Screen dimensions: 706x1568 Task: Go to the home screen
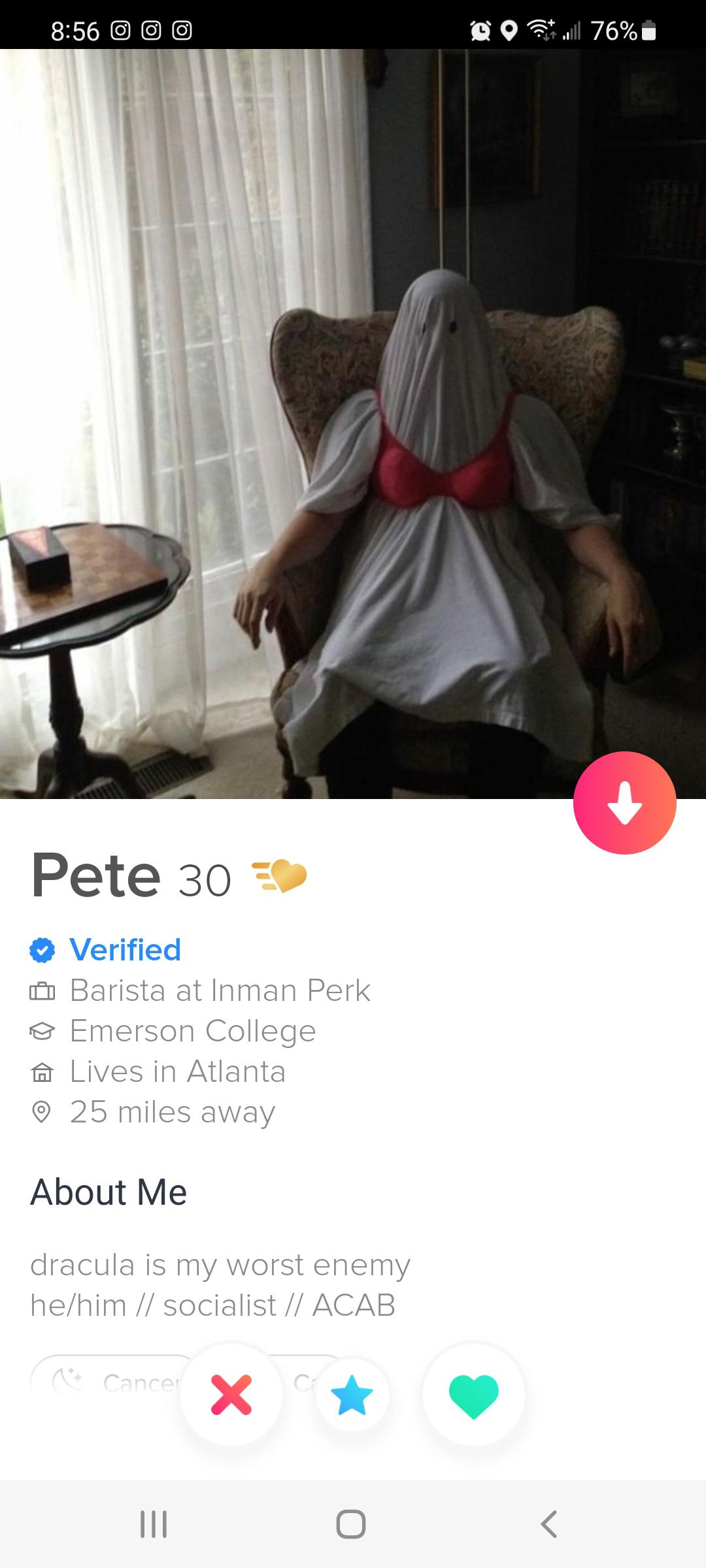351,1524
